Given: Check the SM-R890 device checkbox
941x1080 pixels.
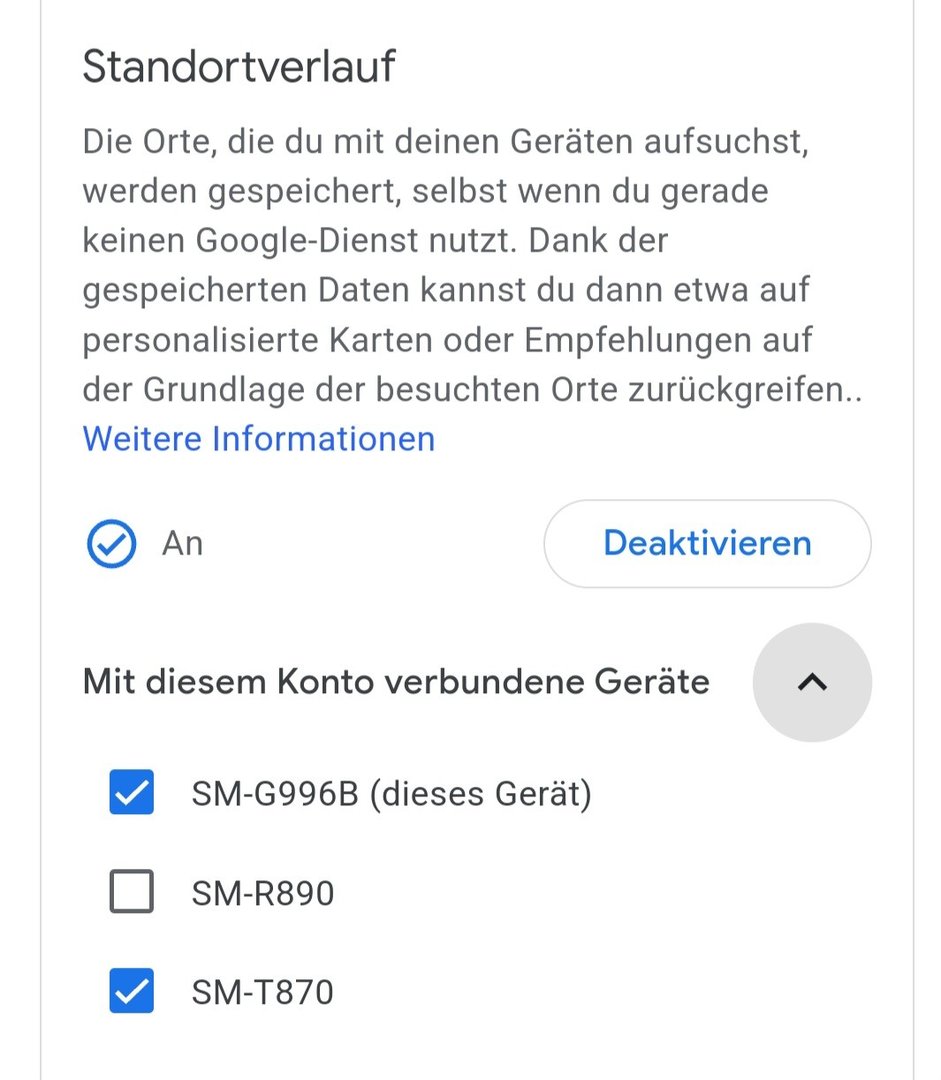Looking at the screenshot, I should point(131,892).
